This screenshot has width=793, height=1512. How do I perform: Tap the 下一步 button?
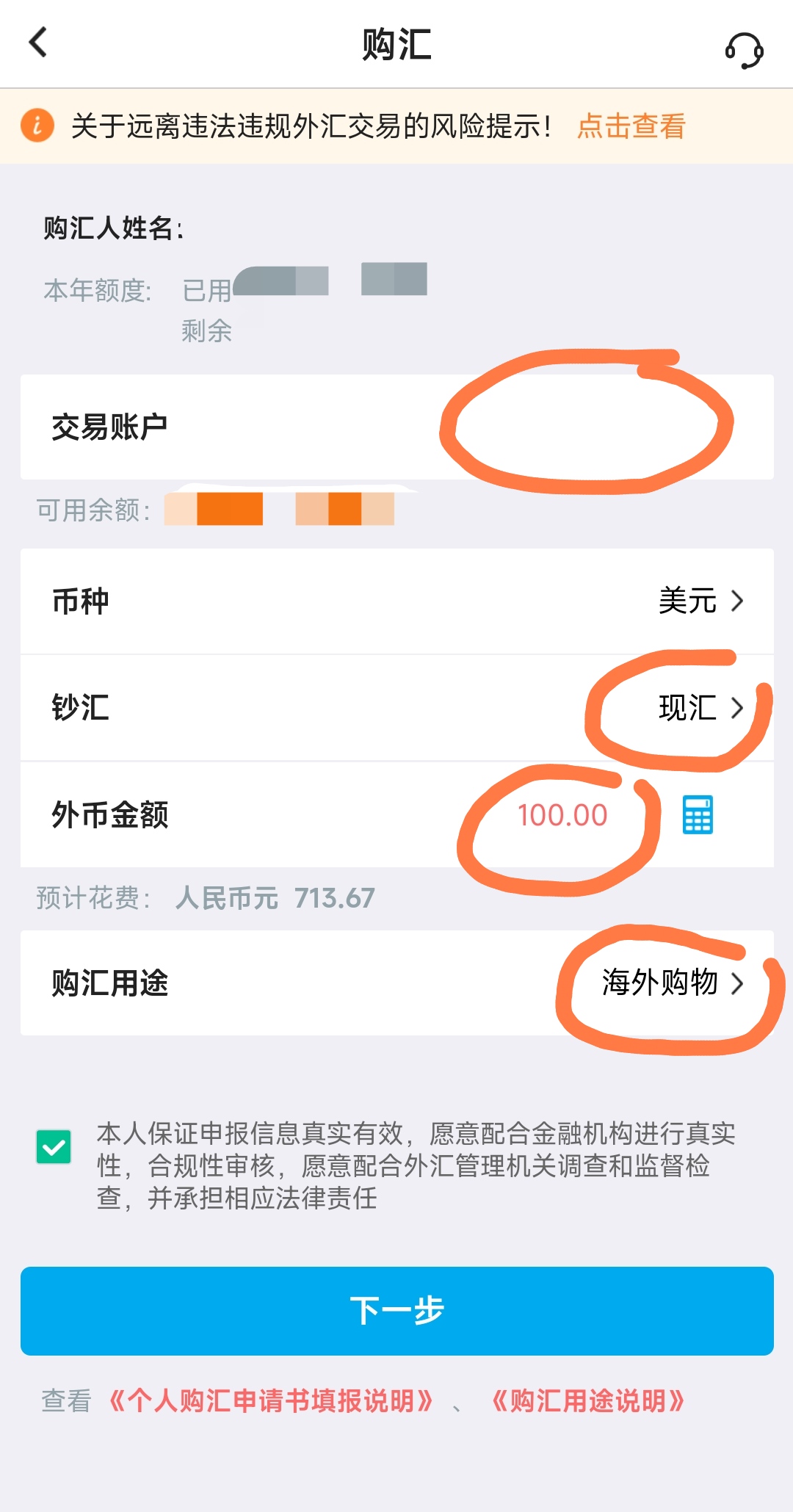point(396,1311)
